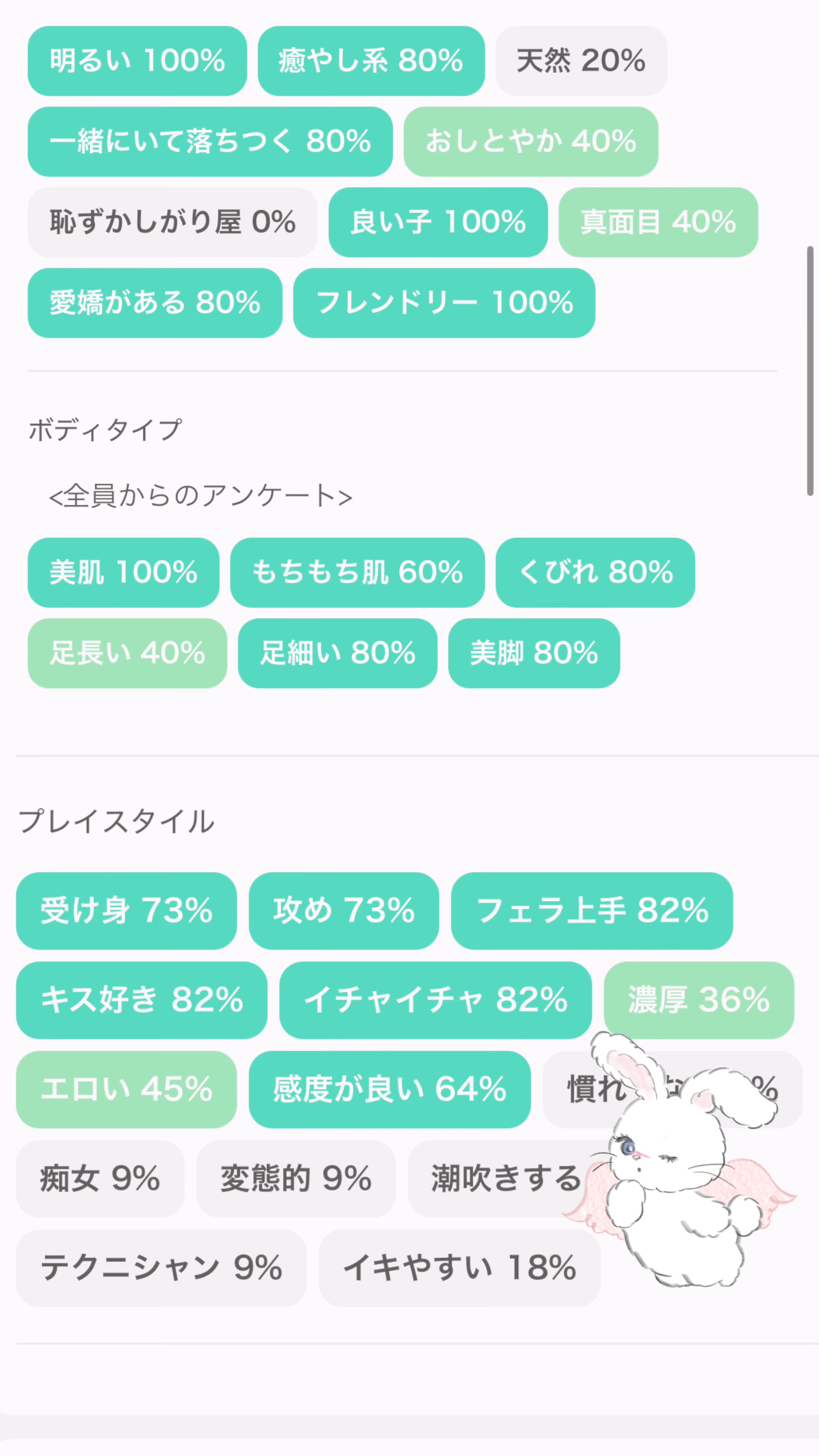Select the 感度が良い 64% chip
Screen dimensions: 819x1456
(x=389, y=1089)
